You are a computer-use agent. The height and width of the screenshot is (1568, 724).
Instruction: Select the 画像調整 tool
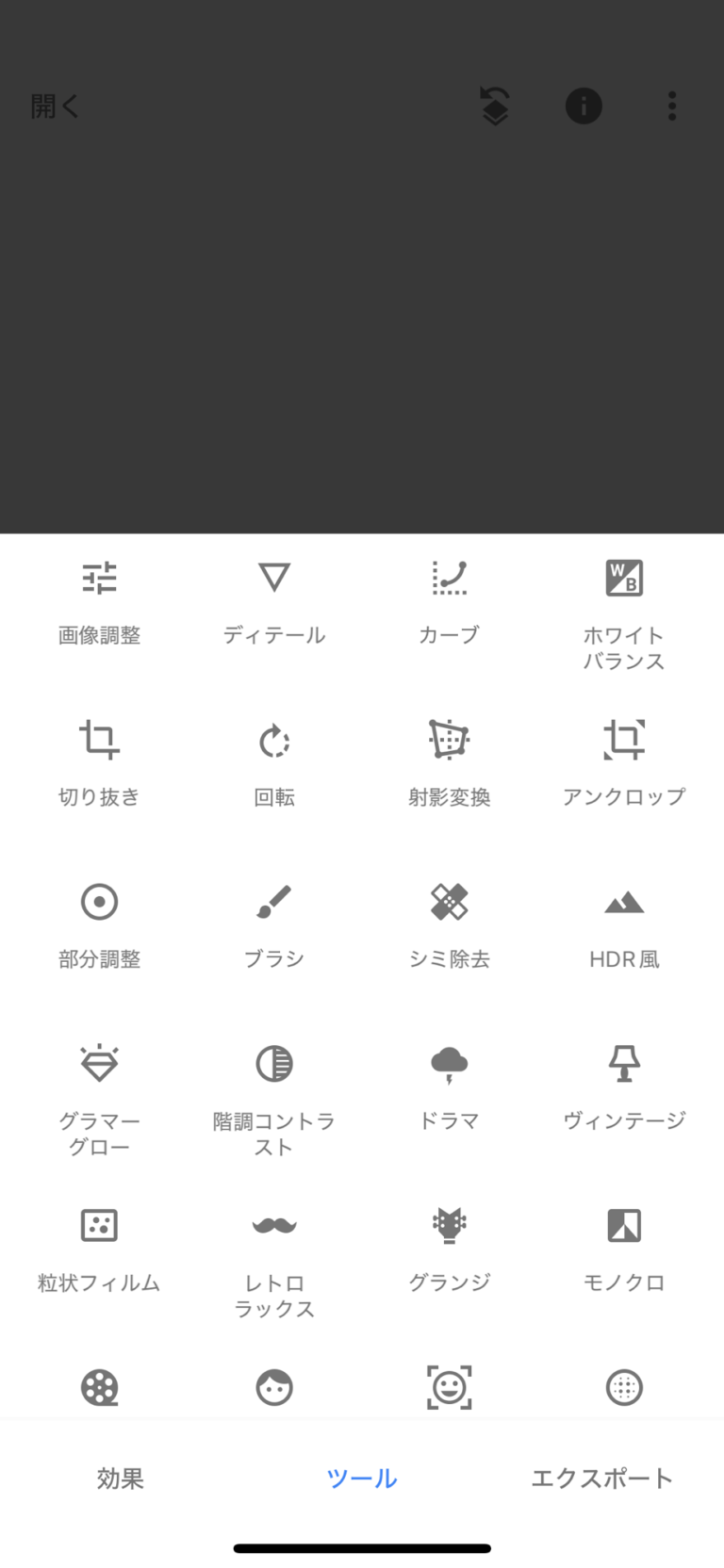[99, 604]
